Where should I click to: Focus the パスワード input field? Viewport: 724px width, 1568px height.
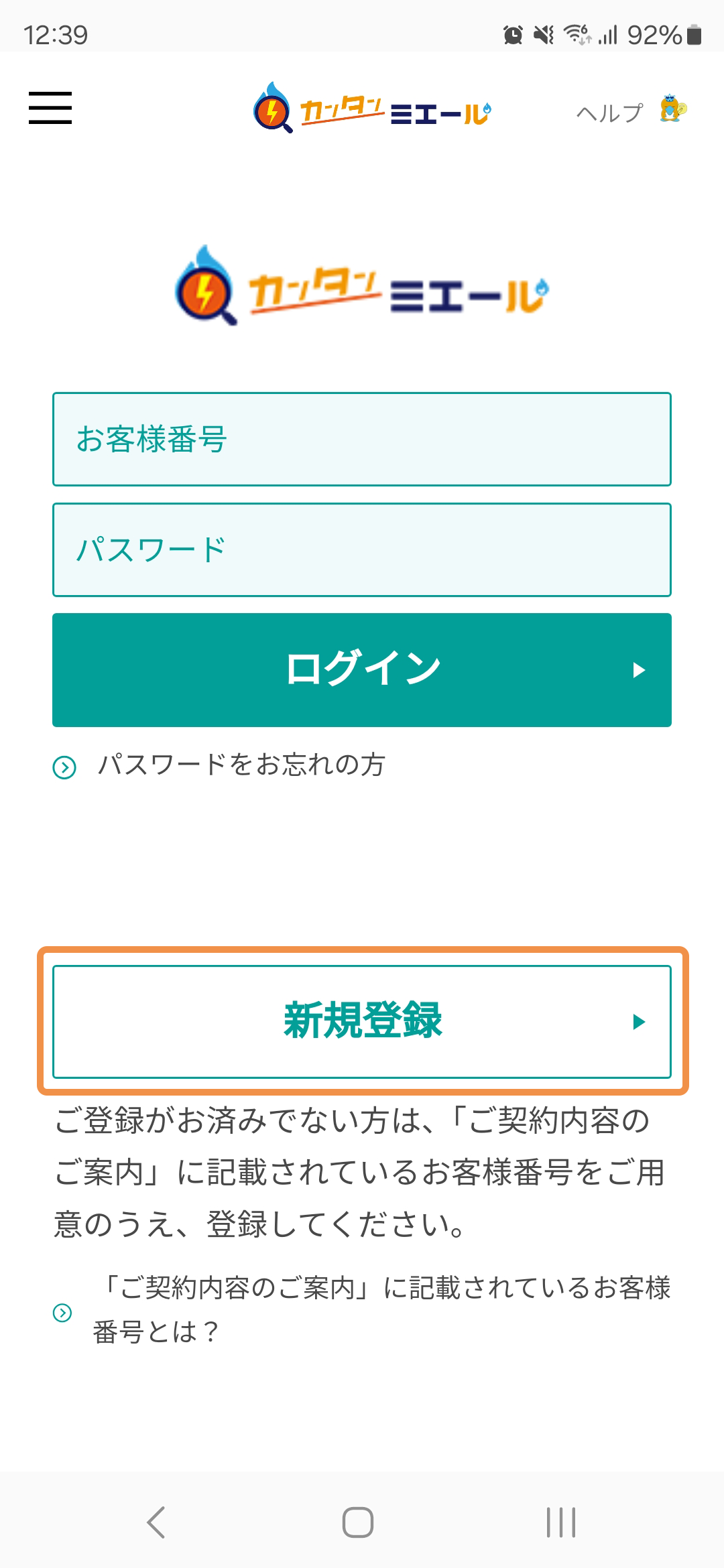pyautogui.click(x=362, y=549)
